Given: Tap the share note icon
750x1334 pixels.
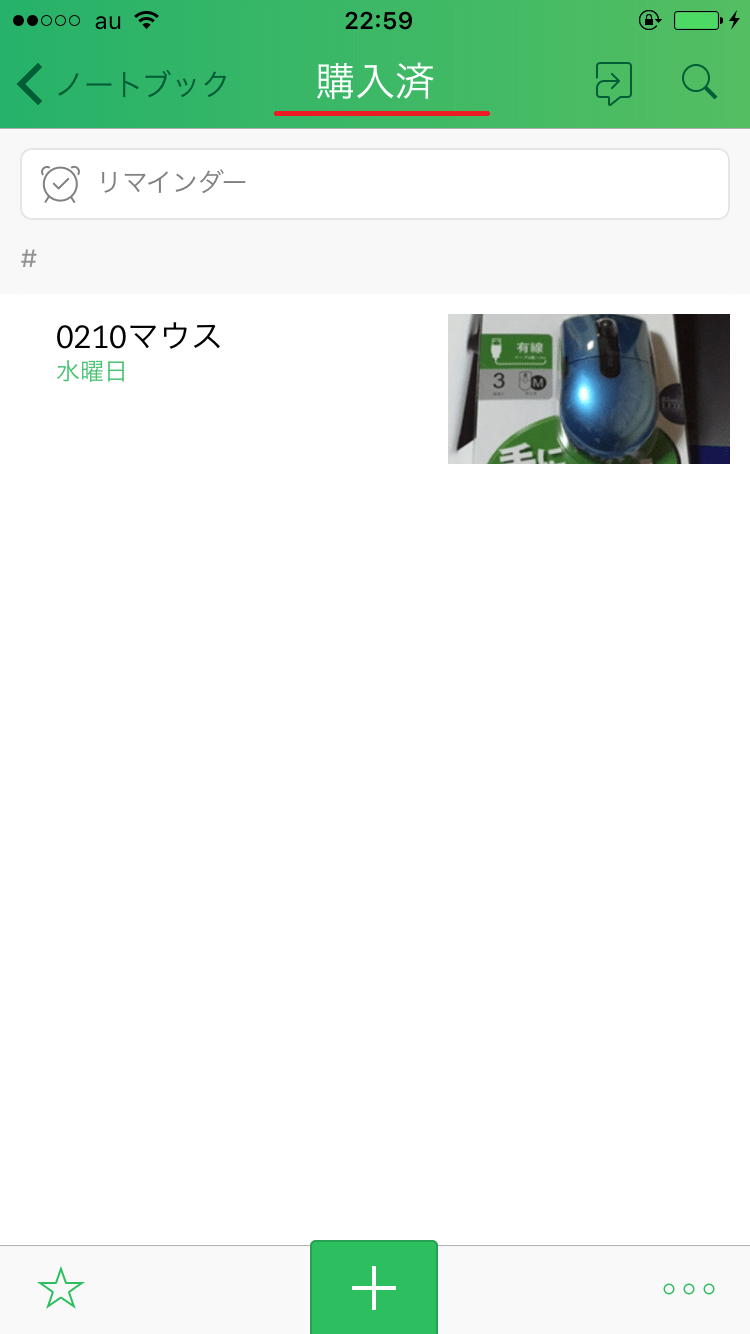Looking at the screenshot, I should pos(614,82).
